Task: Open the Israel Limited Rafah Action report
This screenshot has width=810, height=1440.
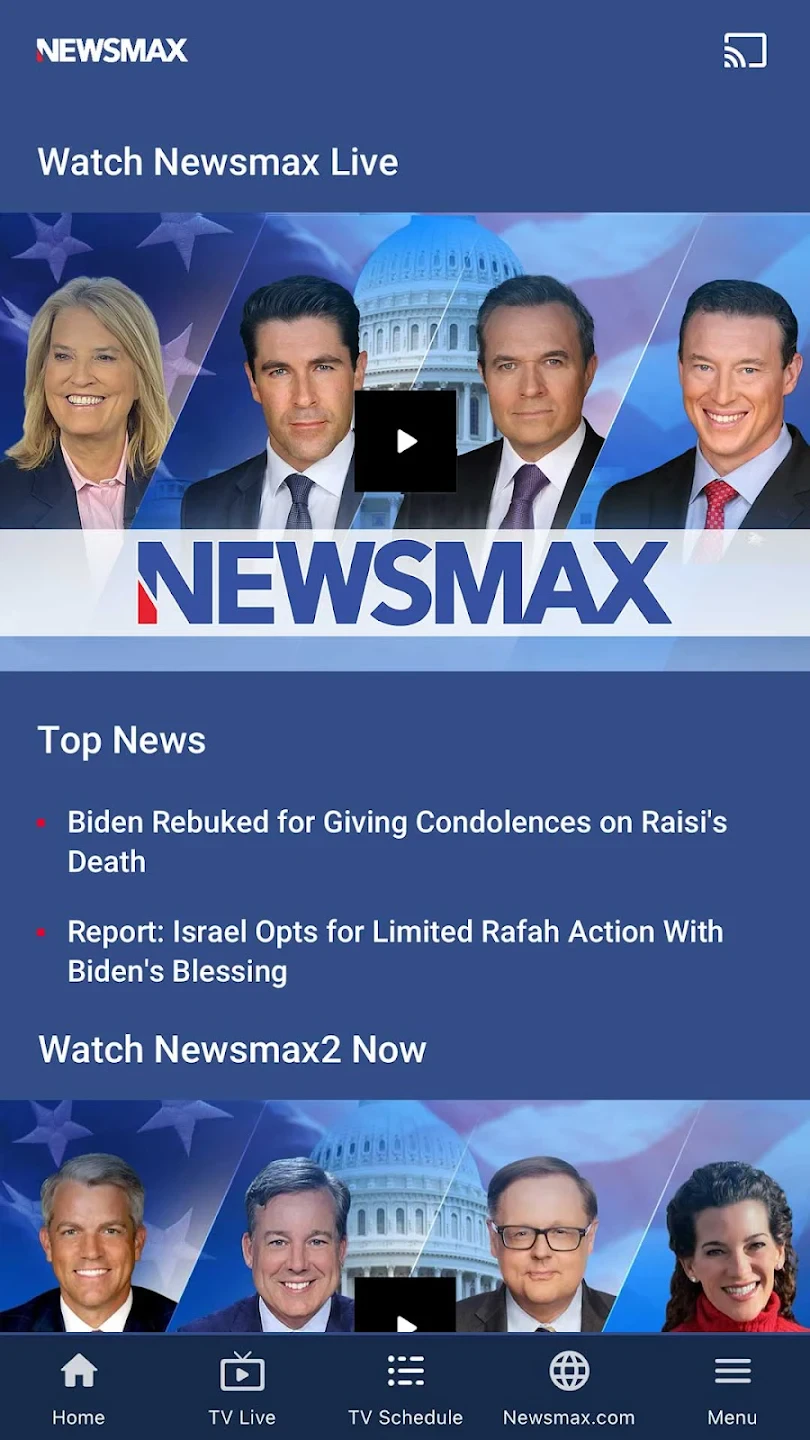Action: click(394, 951)
